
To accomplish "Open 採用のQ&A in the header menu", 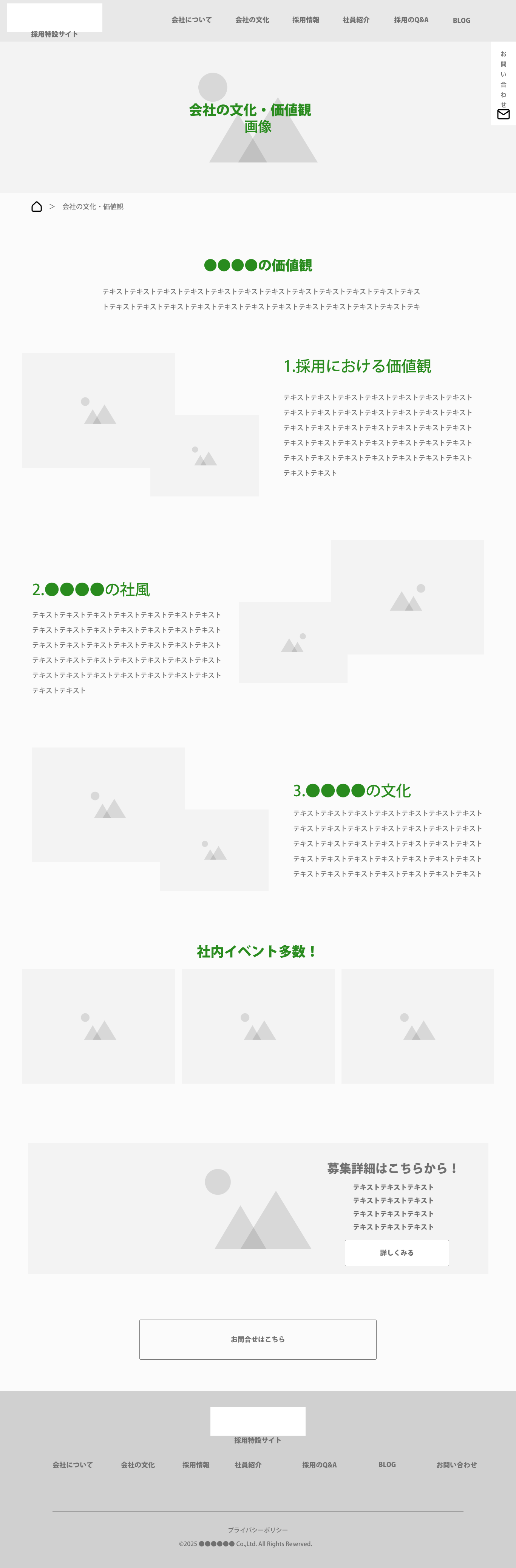I will coord(411,20).
